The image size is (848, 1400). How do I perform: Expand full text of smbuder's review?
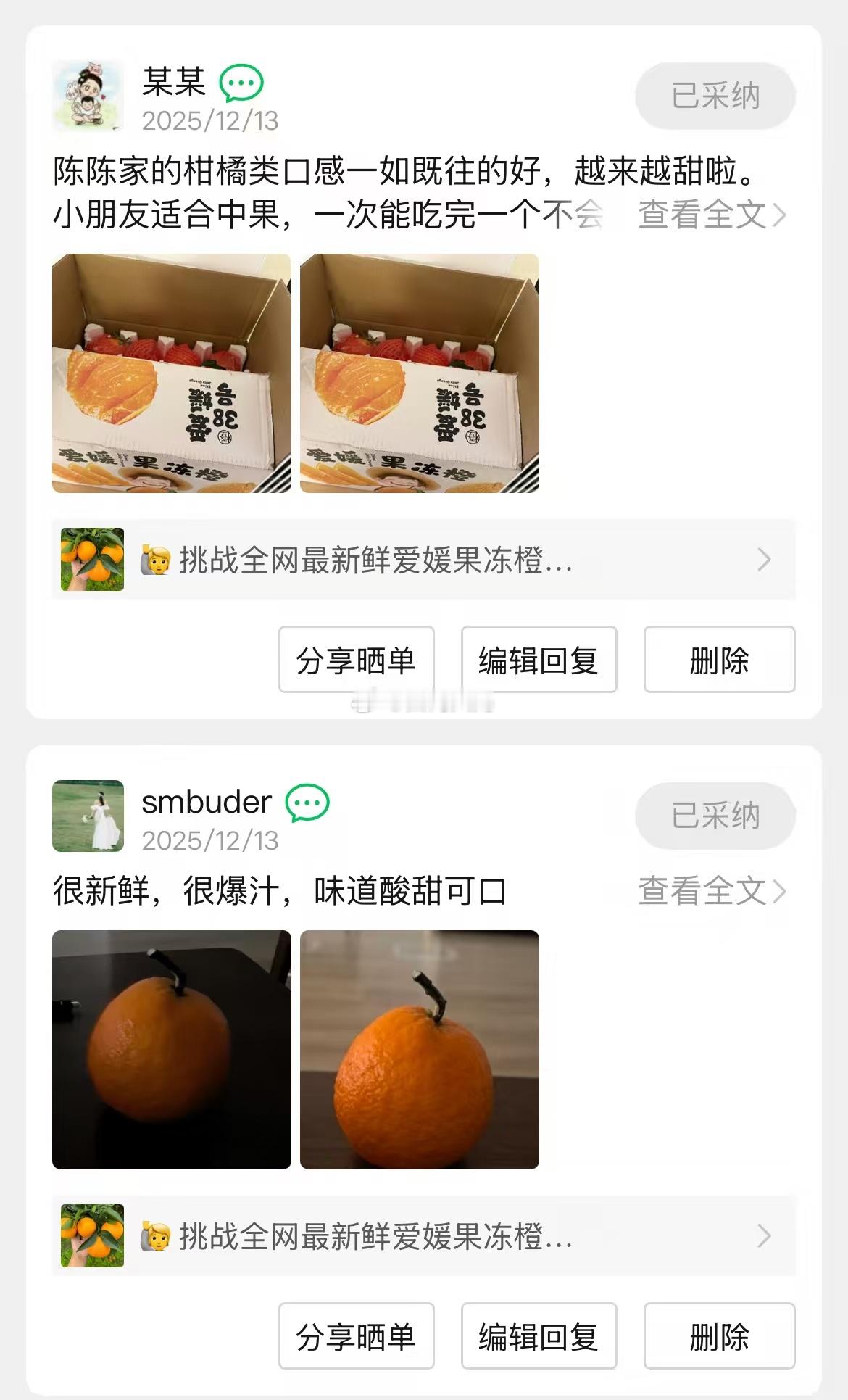[711, 891]
